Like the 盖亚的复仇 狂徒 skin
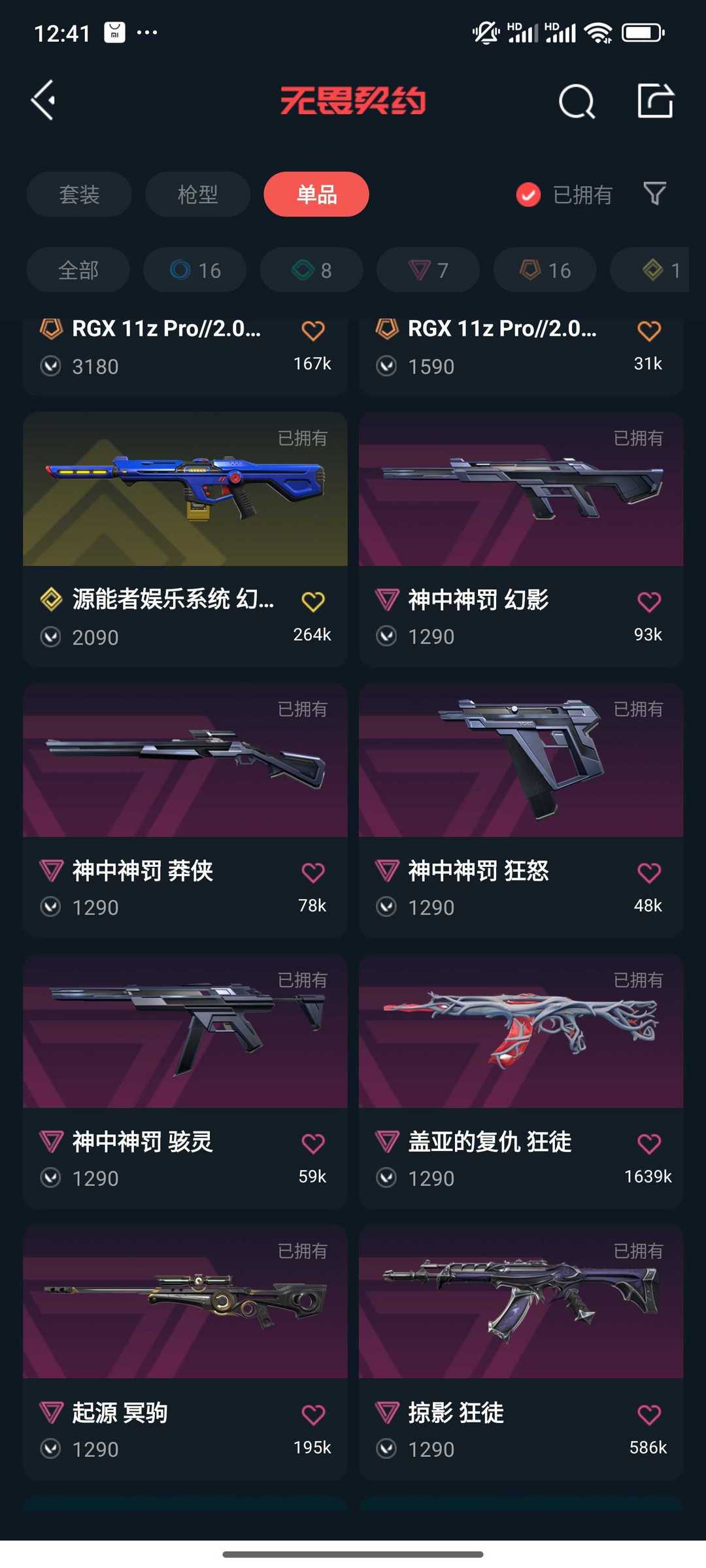The image size is (706, 1568). point(648,1143)
